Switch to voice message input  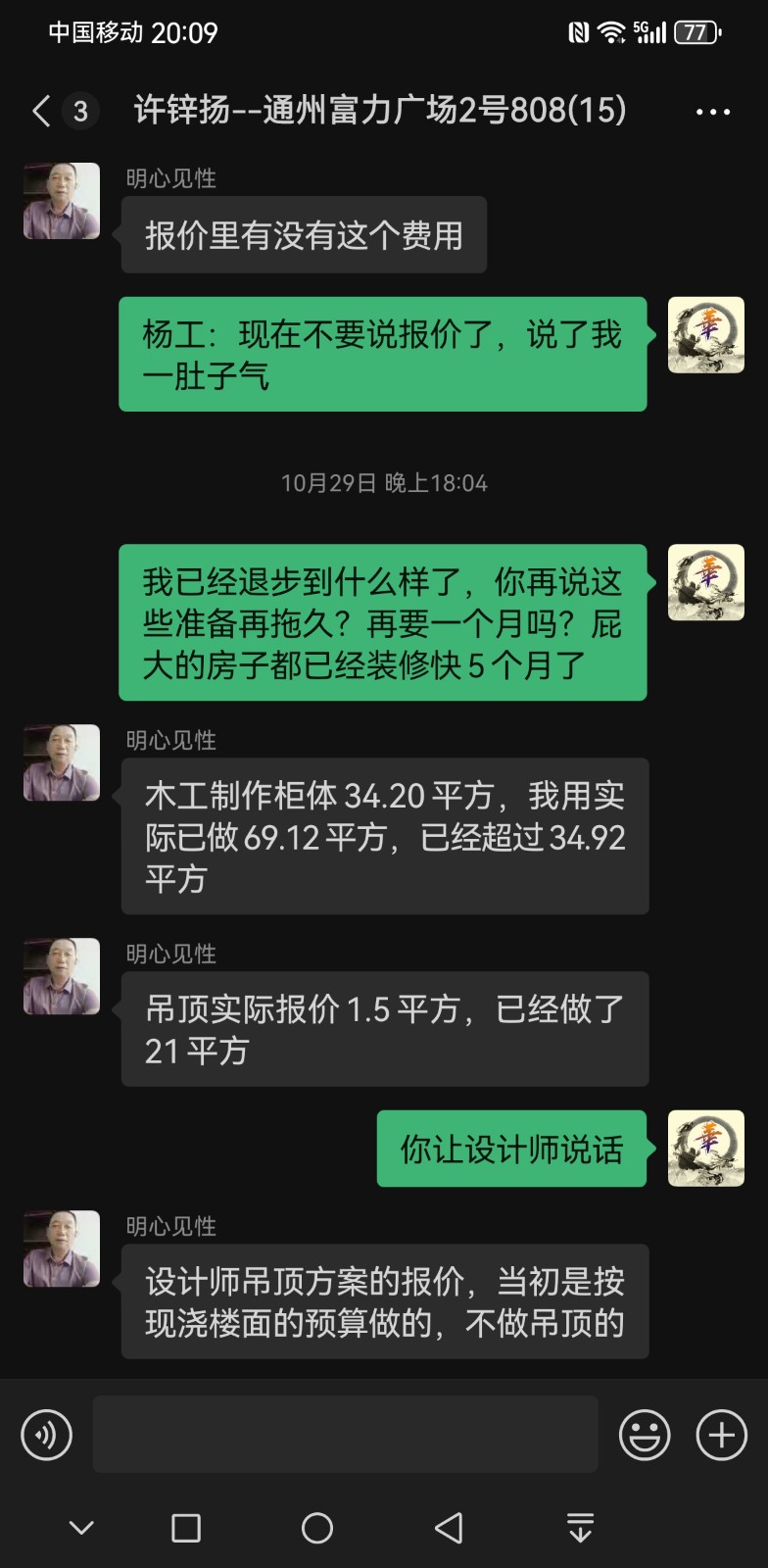(46, 1435)
